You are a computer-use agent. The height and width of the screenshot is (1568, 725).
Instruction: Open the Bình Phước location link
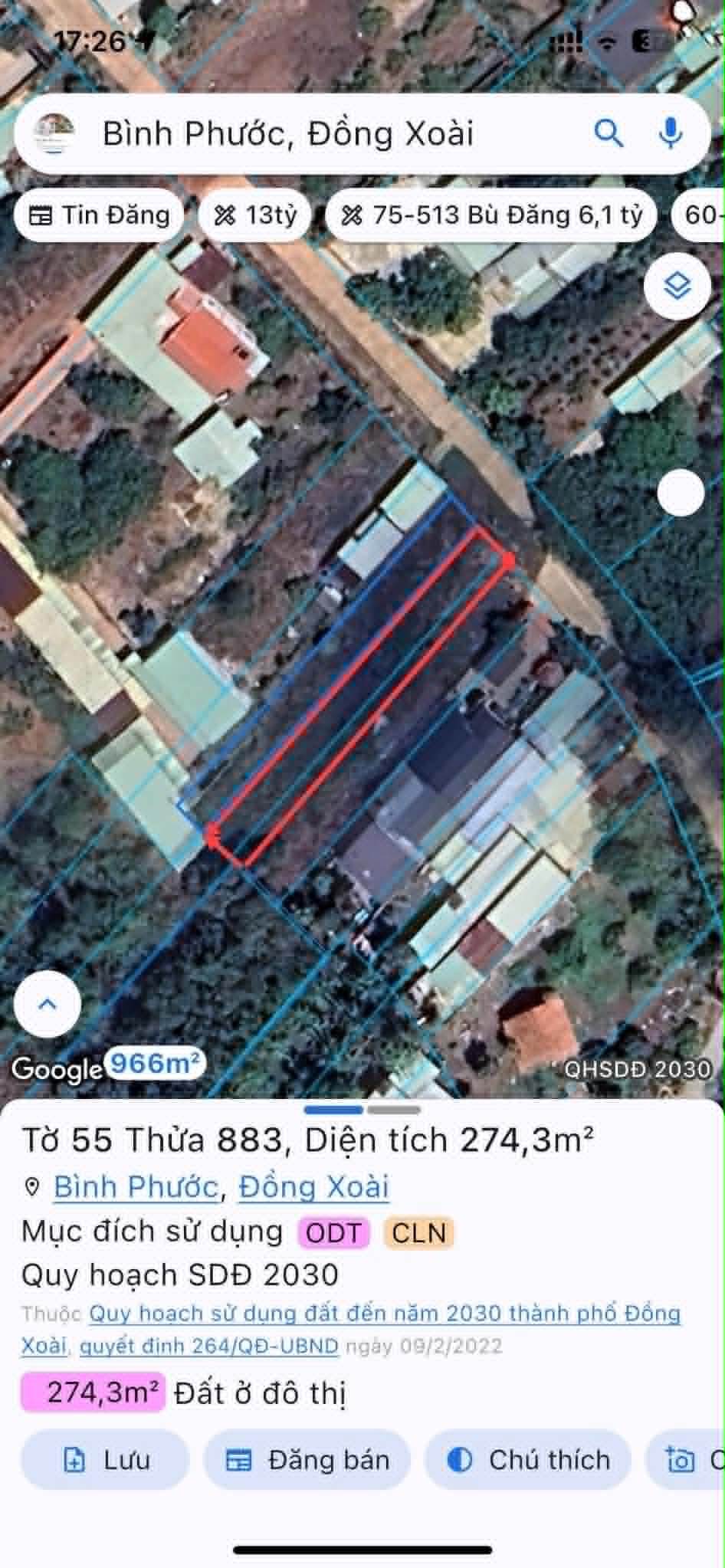(136, 1187)
